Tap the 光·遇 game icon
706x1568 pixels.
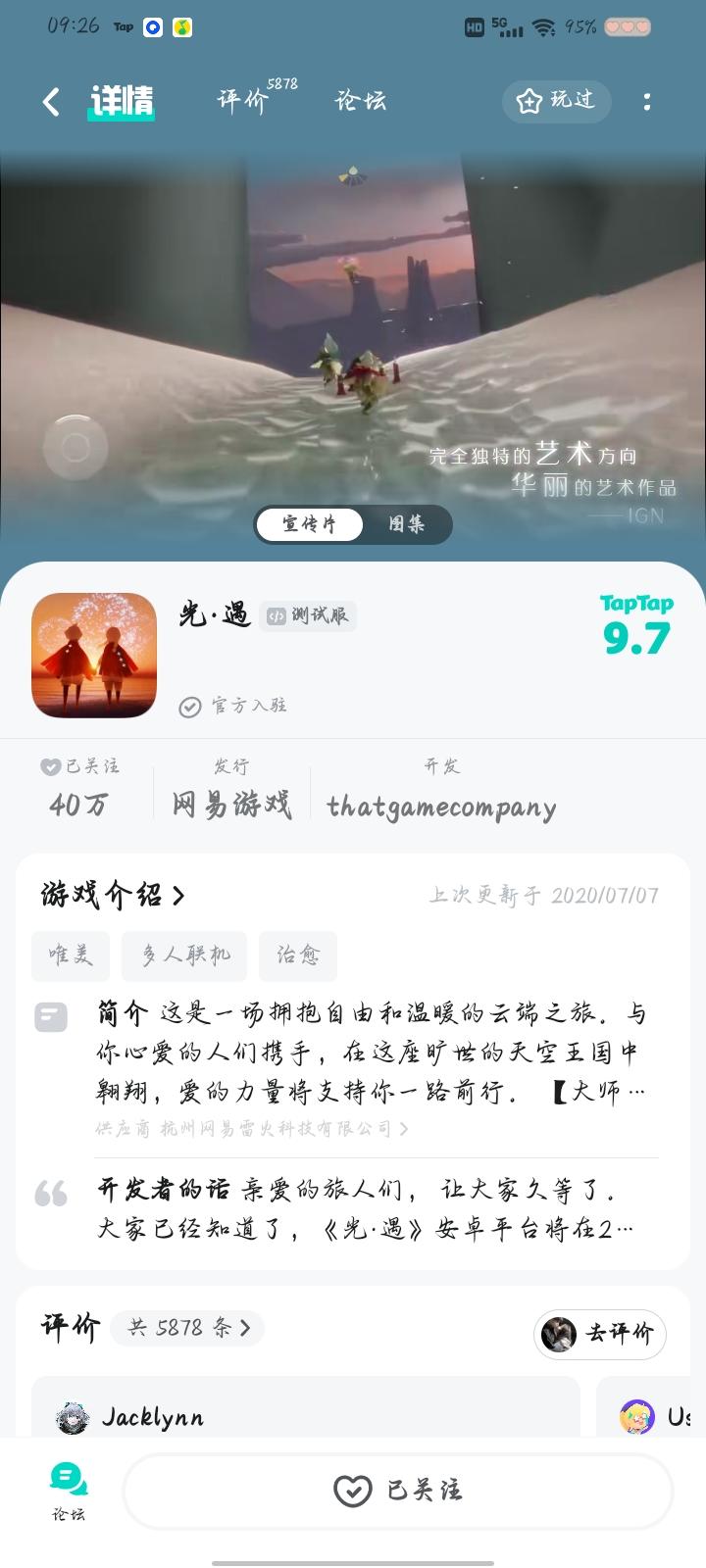(x=93, y=655)
